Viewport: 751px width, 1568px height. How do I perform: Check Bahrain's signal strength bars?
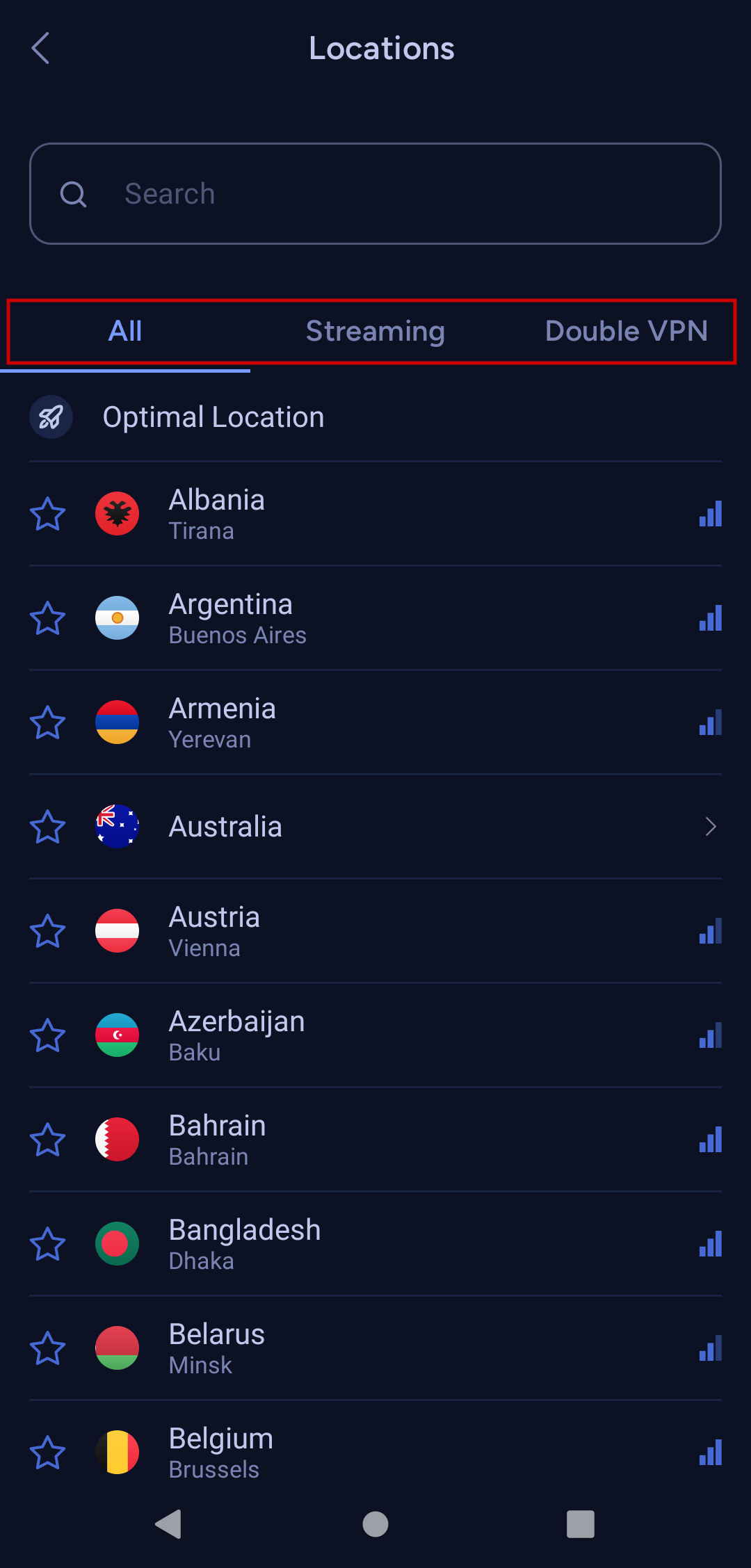(x=710, y=1140)
